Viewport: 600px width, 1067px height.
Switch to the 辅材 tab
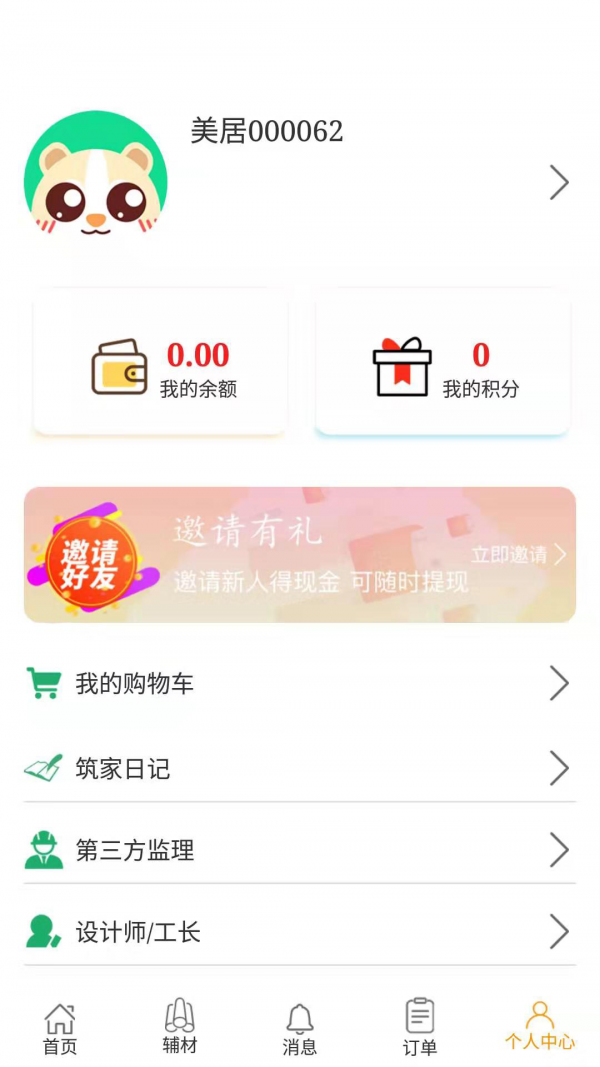pos(180,1028)
